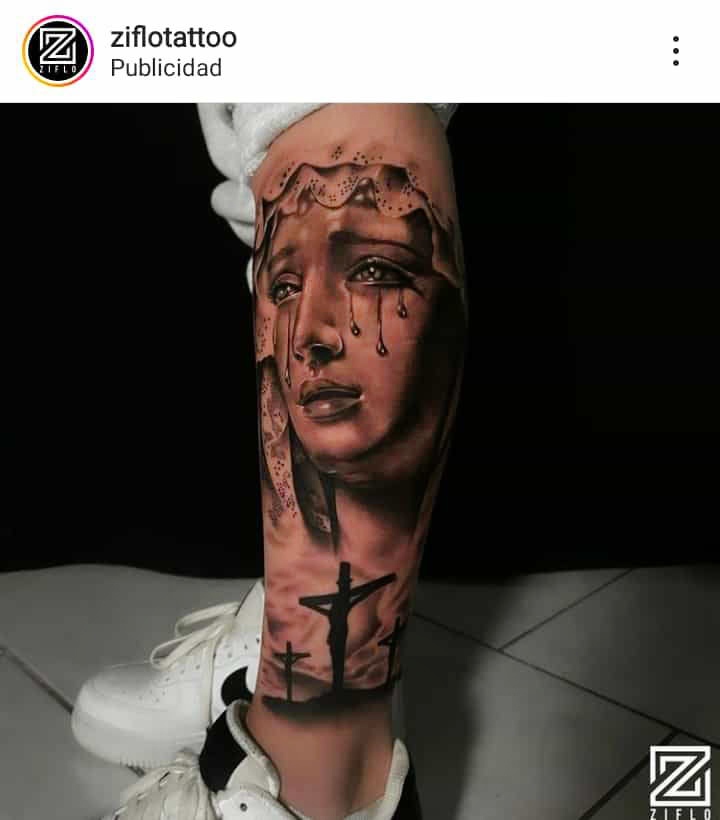Open the sponsored tattoo photo
The height and width of the screenshot is (820, 720).
tap(360, 461)
